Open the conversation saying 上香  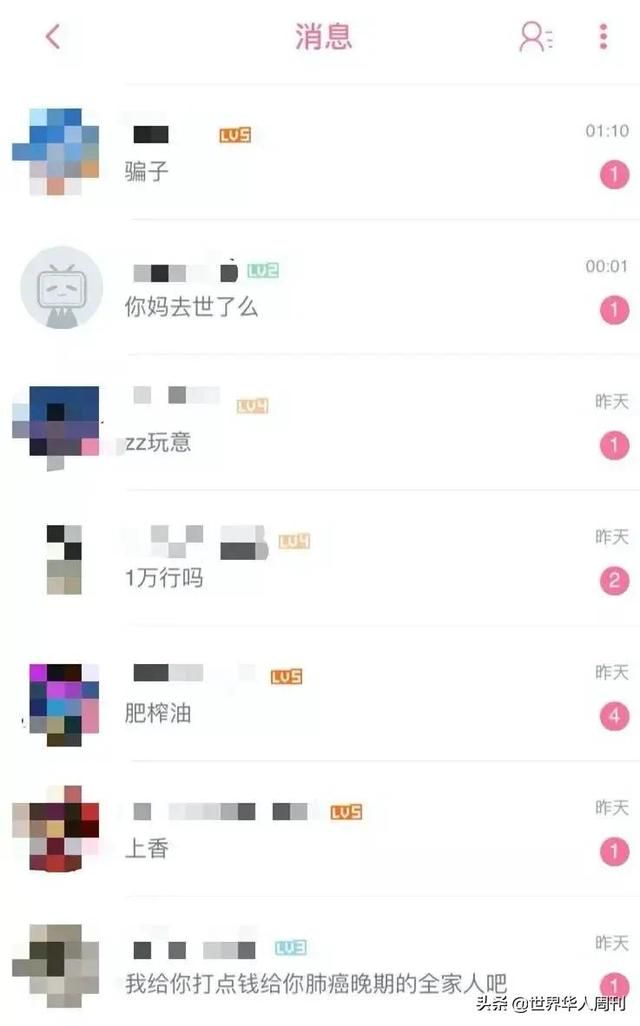pos(320,830)
